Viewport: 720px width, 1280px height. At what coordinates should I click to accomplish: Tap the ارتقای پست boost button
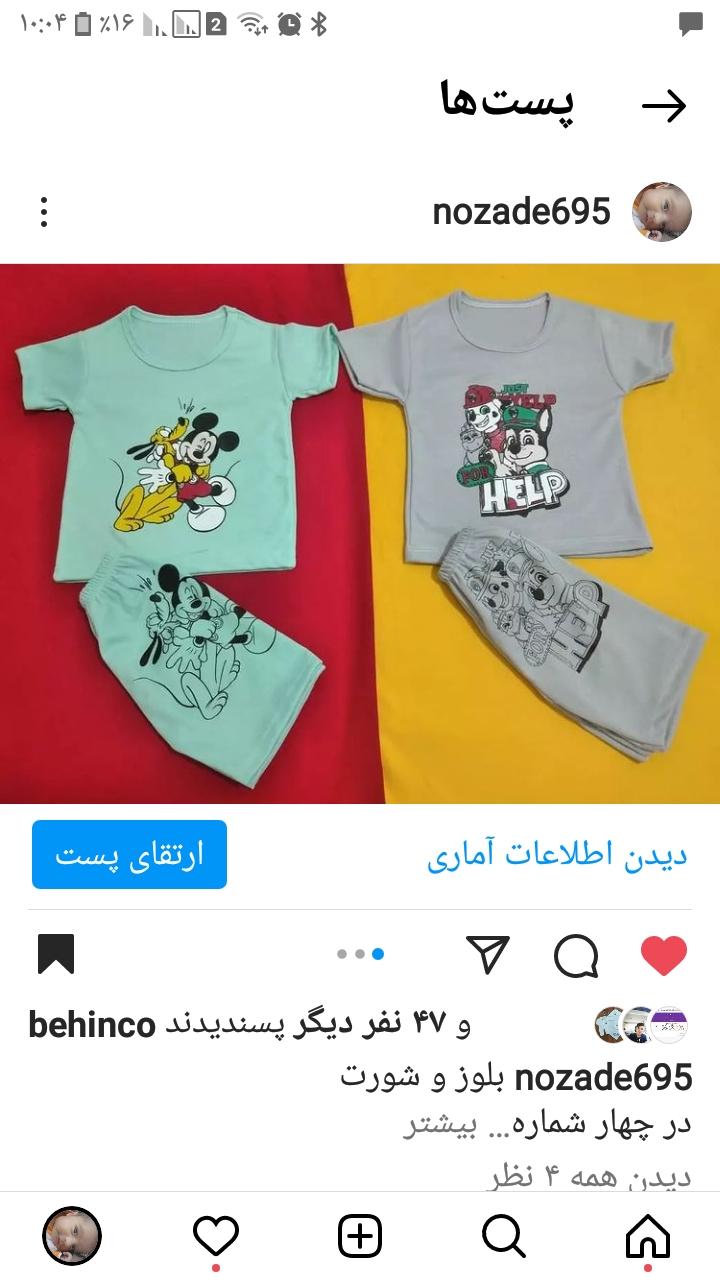click(129, 855)
